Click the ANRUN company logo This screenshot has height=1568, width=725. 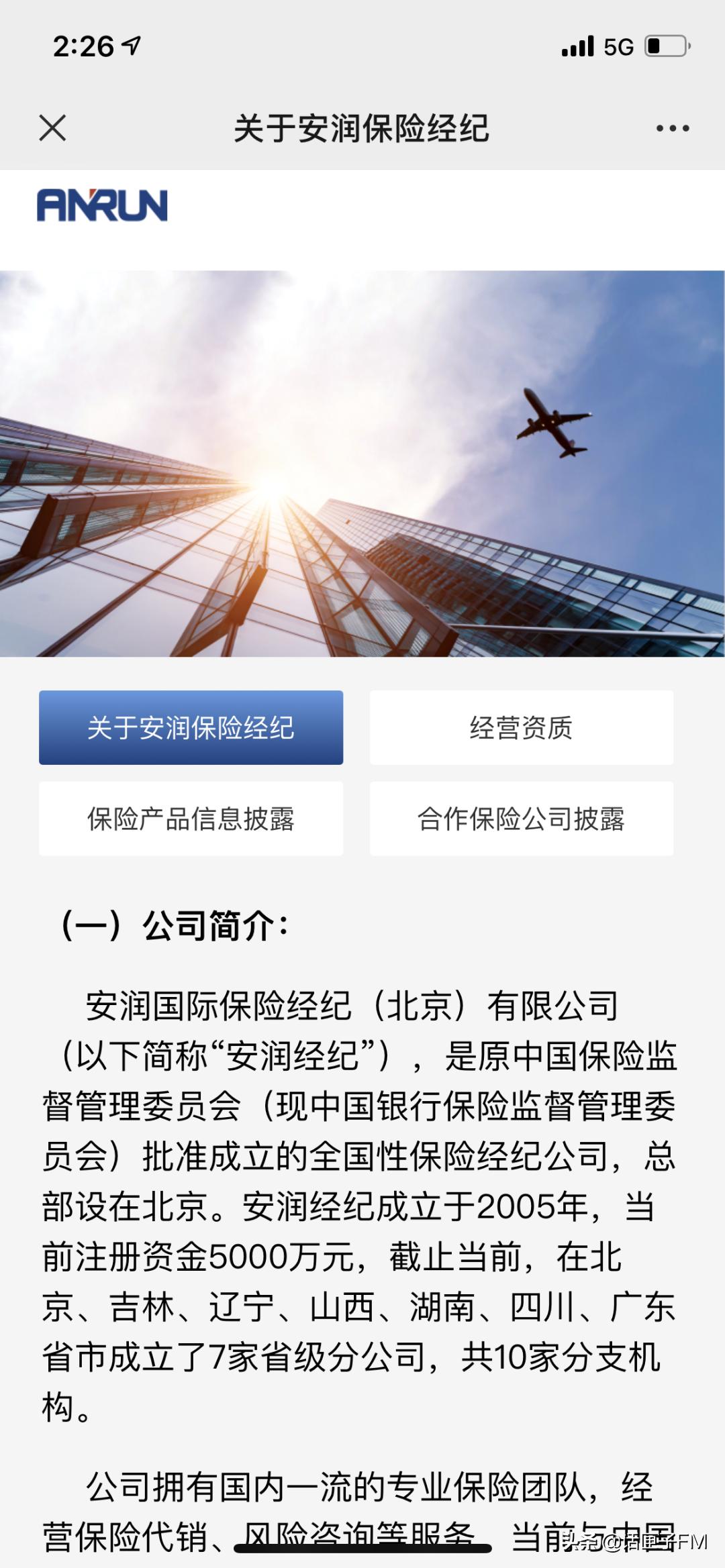(102, 206)
